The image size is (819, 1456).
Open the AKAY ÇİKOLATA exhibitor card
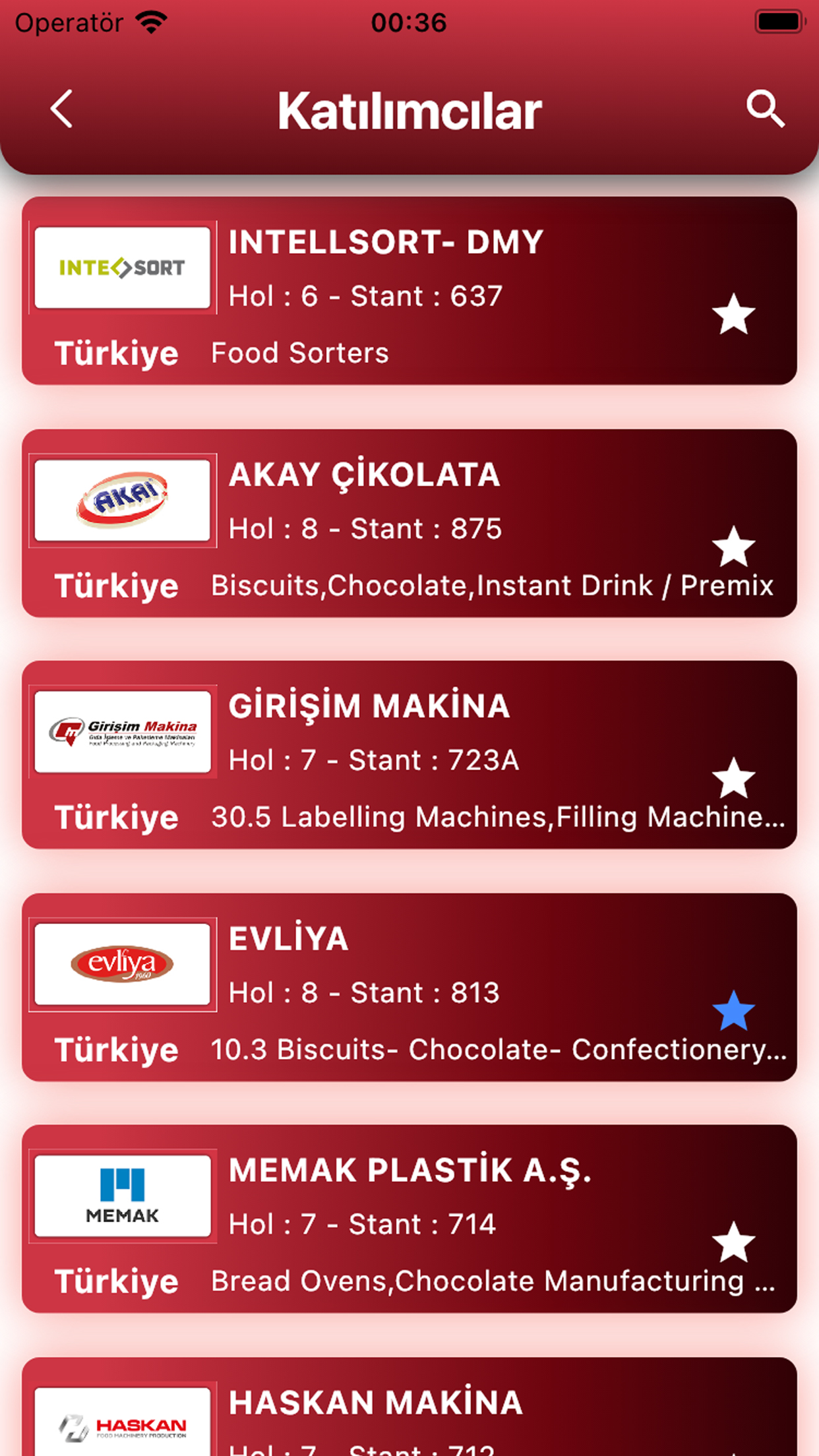409,524
